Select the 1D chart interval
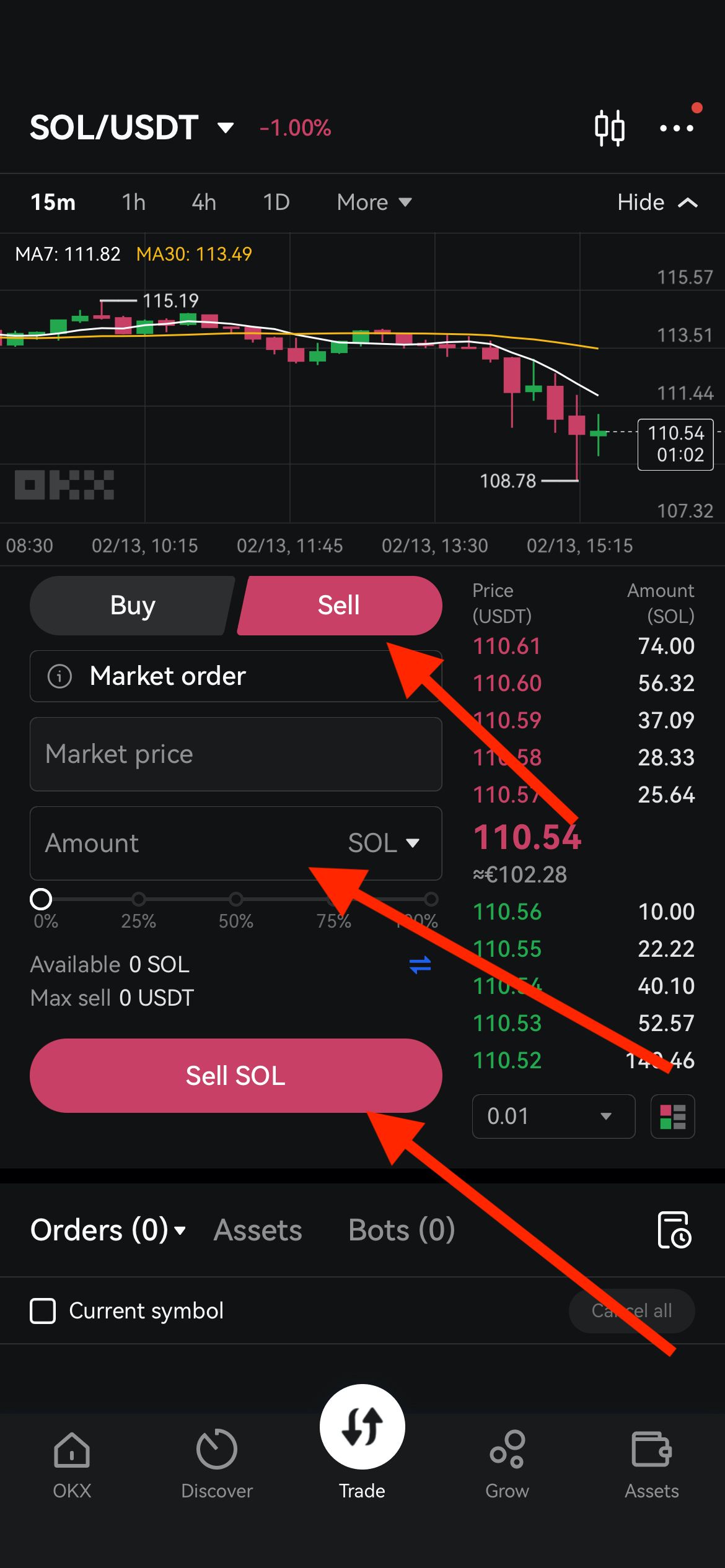Viewport: 725px width, 1568px height. tap(276, 203)
